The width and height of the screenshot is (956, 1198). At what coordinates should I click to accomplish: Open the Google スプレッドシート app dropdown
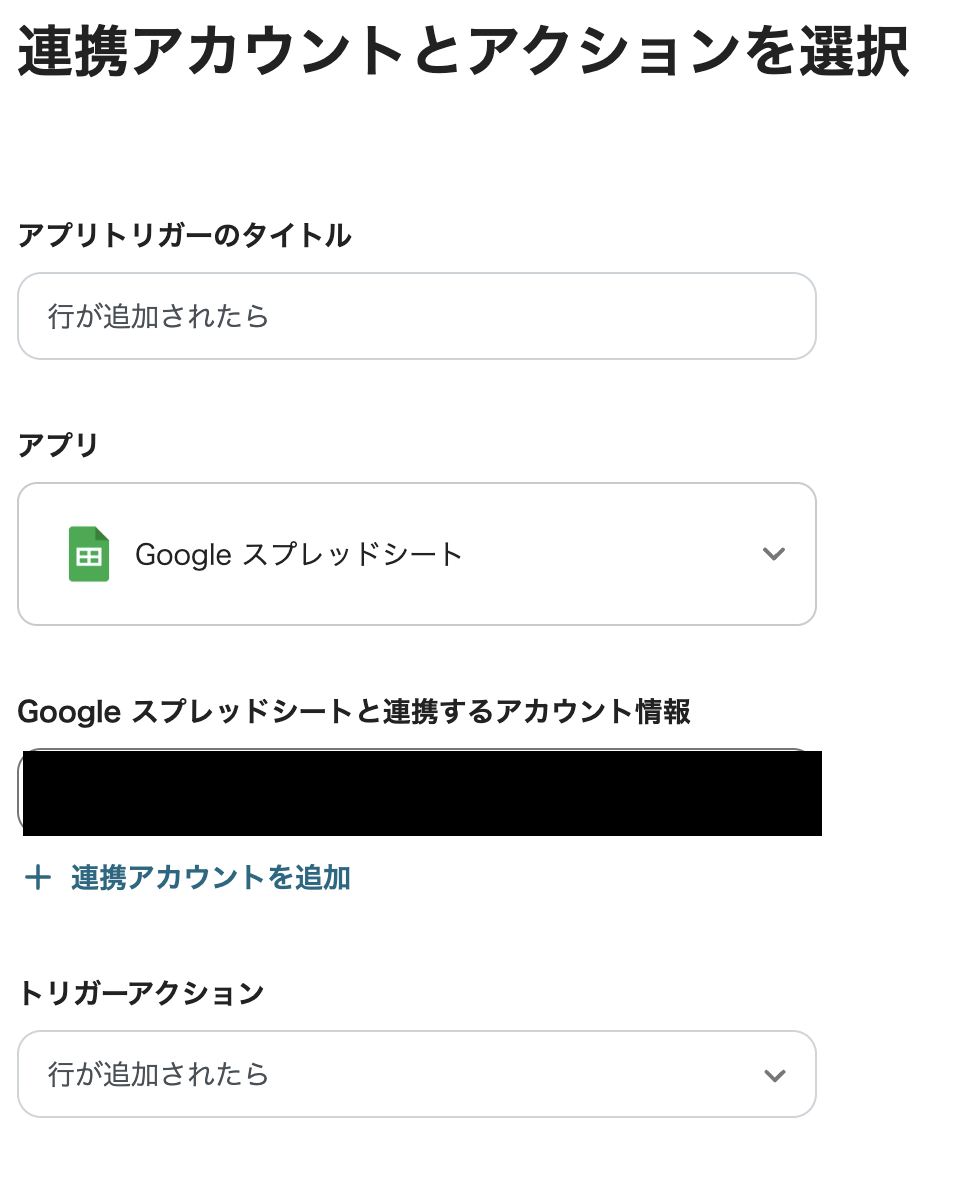click(x=416, y=554)
